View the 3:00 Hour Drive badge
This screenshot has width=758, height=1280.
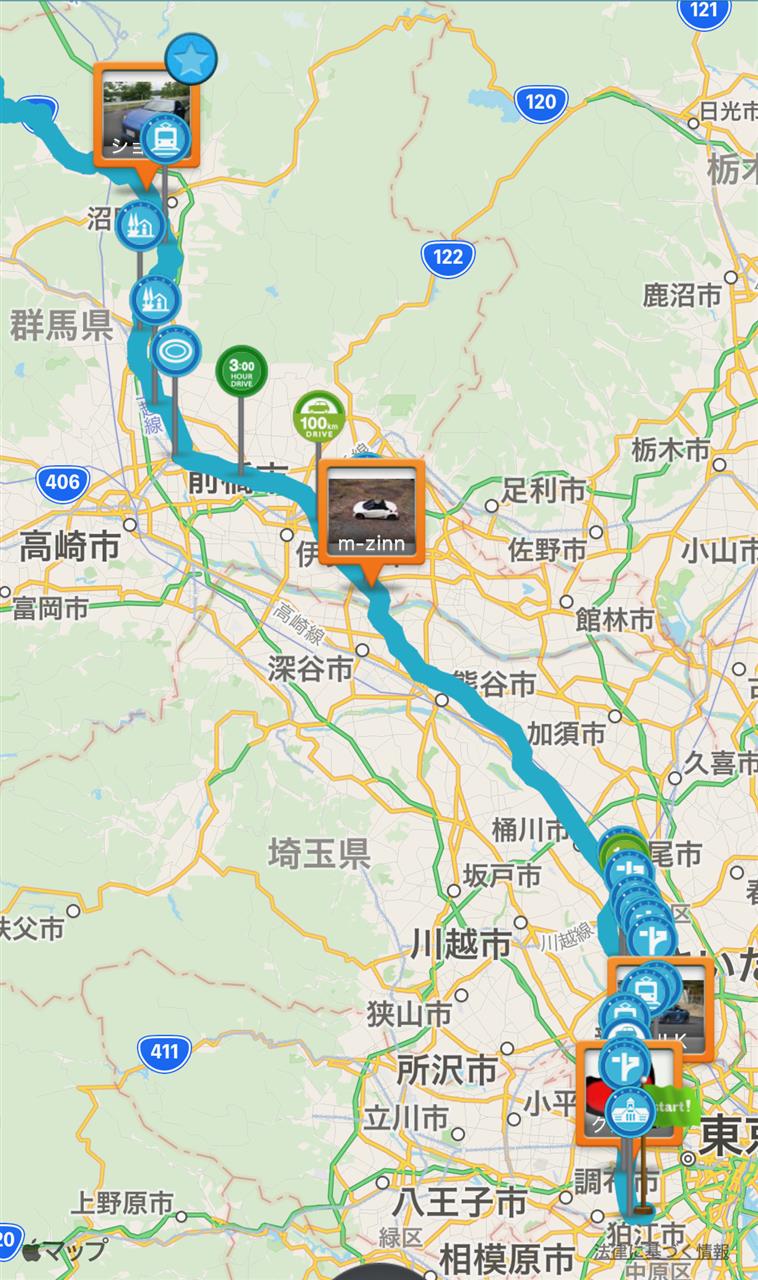coord(242,370)
